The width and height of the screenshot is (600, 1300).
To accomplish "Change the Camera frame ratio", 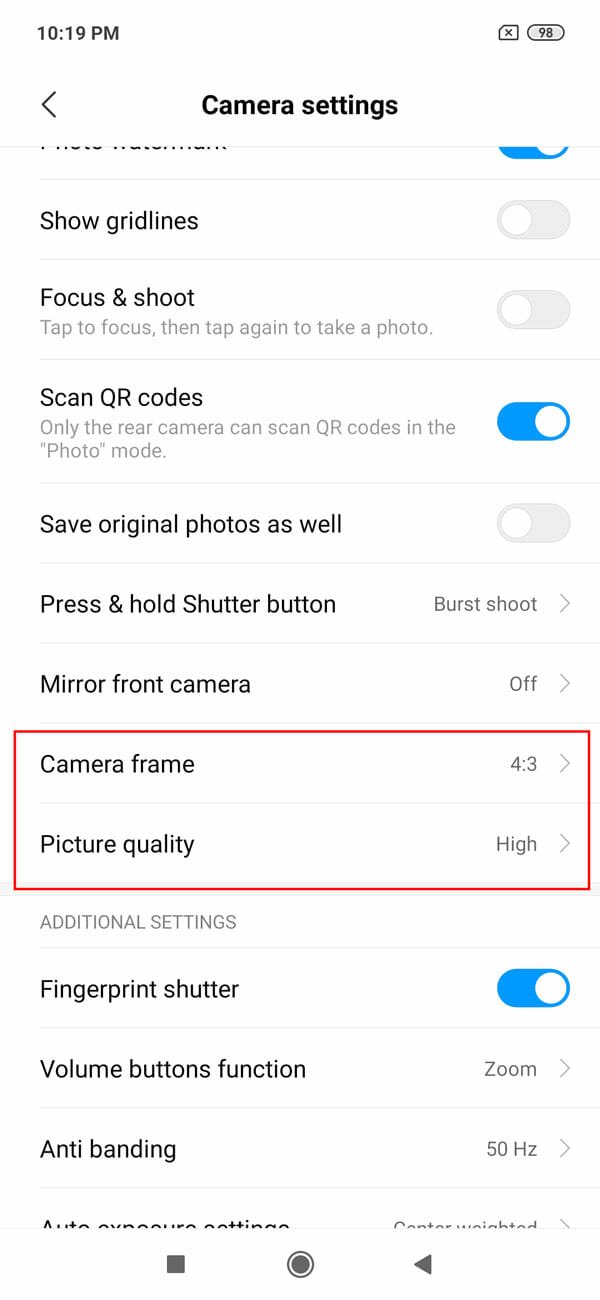I will (300, 764).
